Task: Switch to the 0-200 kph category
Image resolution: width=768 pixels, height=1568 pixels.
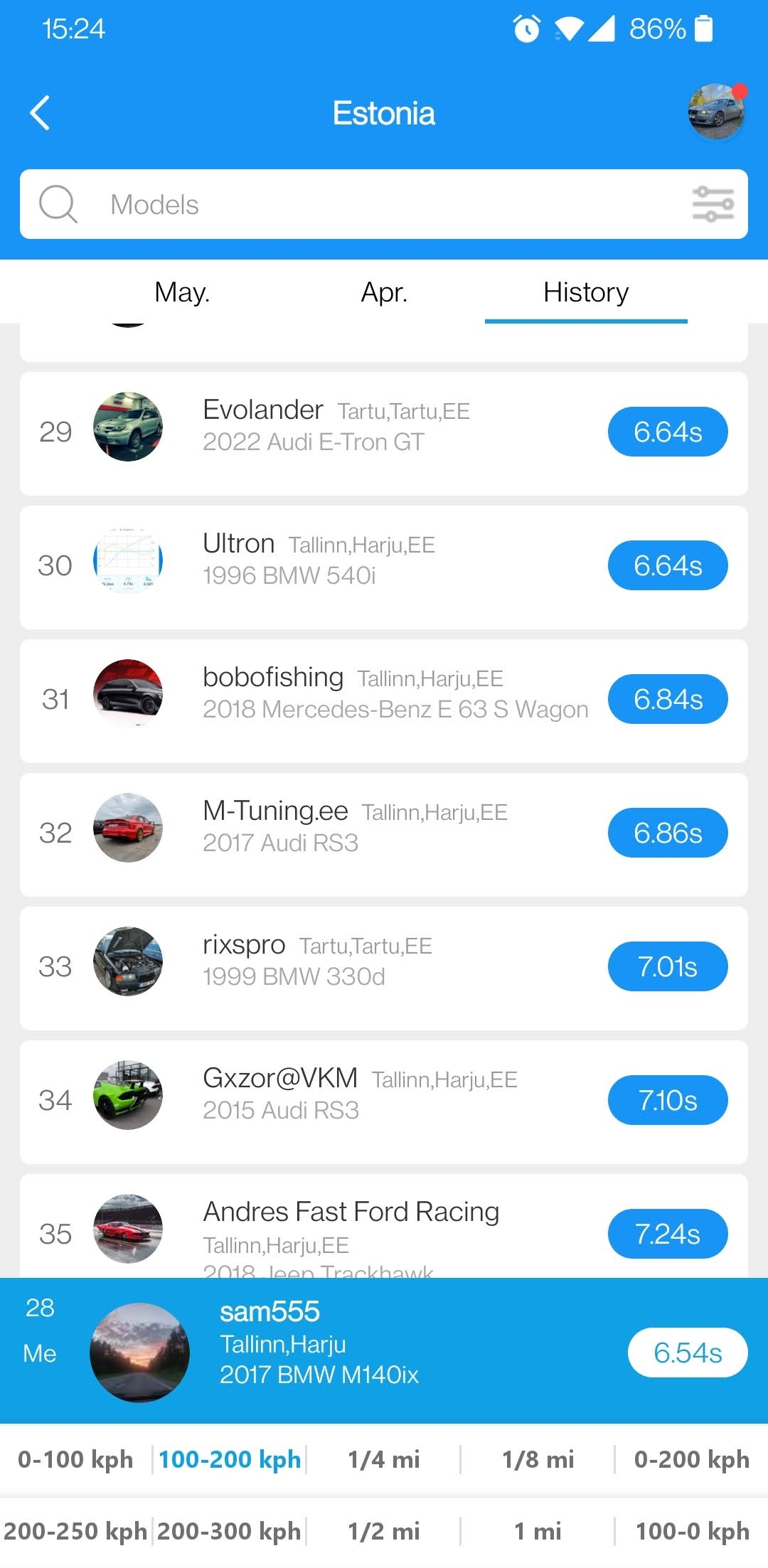Action: point(691,1460)
